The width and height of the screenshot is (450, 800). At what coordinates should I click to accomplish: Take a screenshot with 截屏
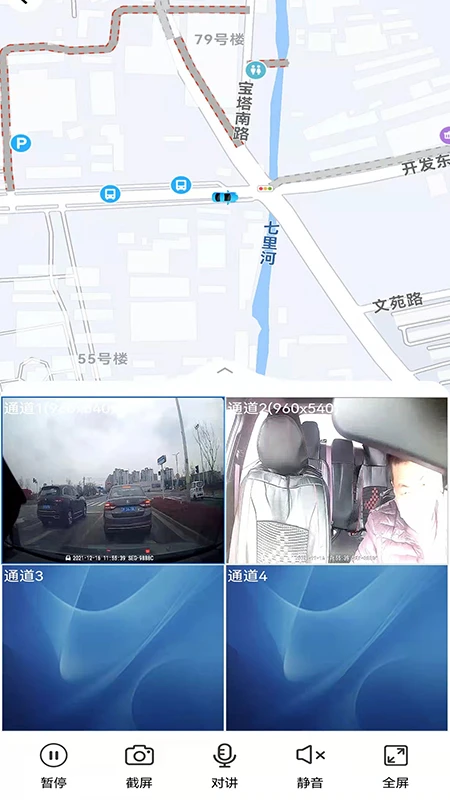pos(139,765)
